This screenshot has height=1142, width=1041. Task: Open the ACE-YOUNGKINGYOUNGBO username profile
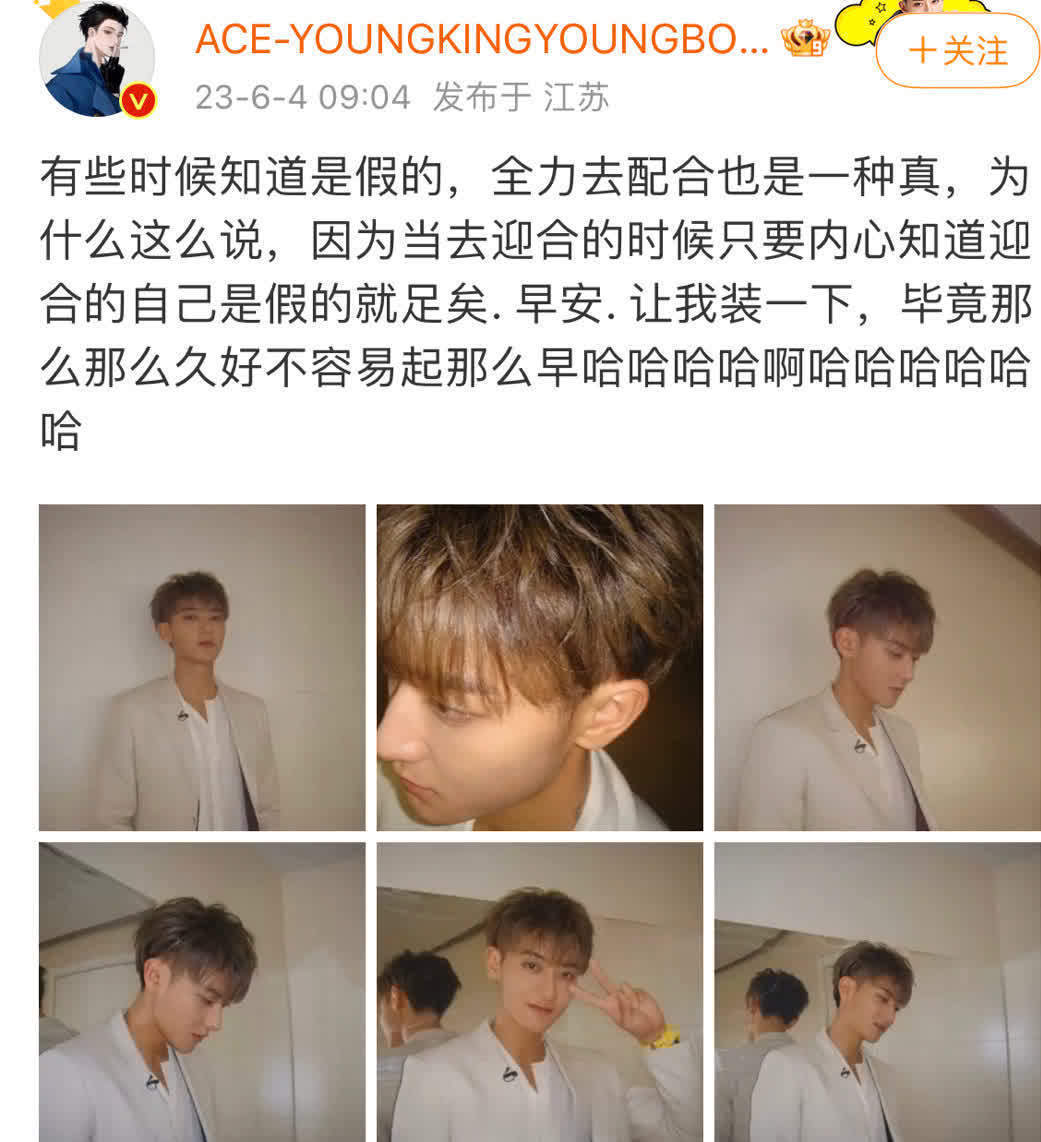(482, 39)
